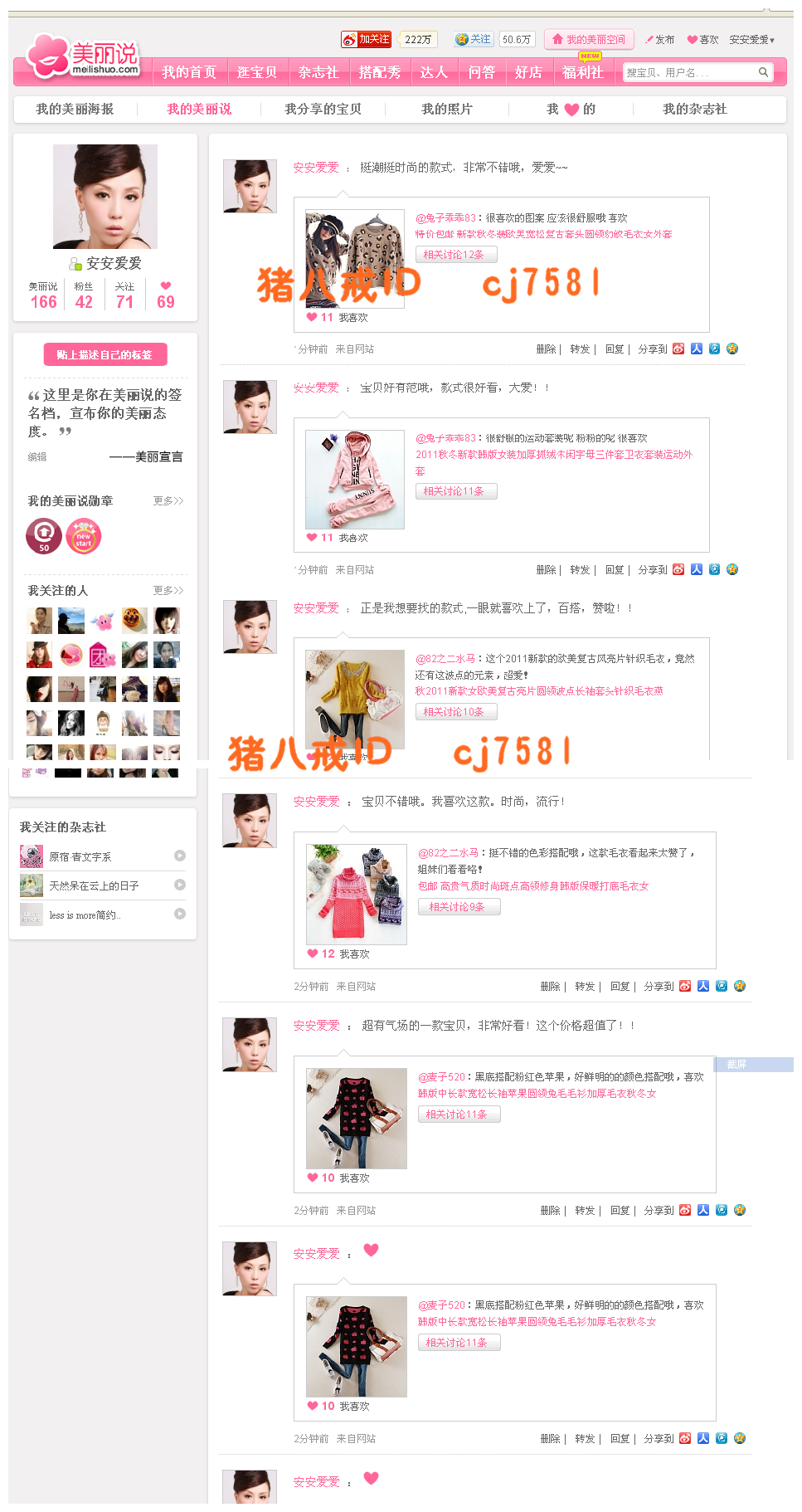Open 我的美丽空间 button
Image resolution: width=802 pixels, height=1512 pixels.
click(589, 39)
